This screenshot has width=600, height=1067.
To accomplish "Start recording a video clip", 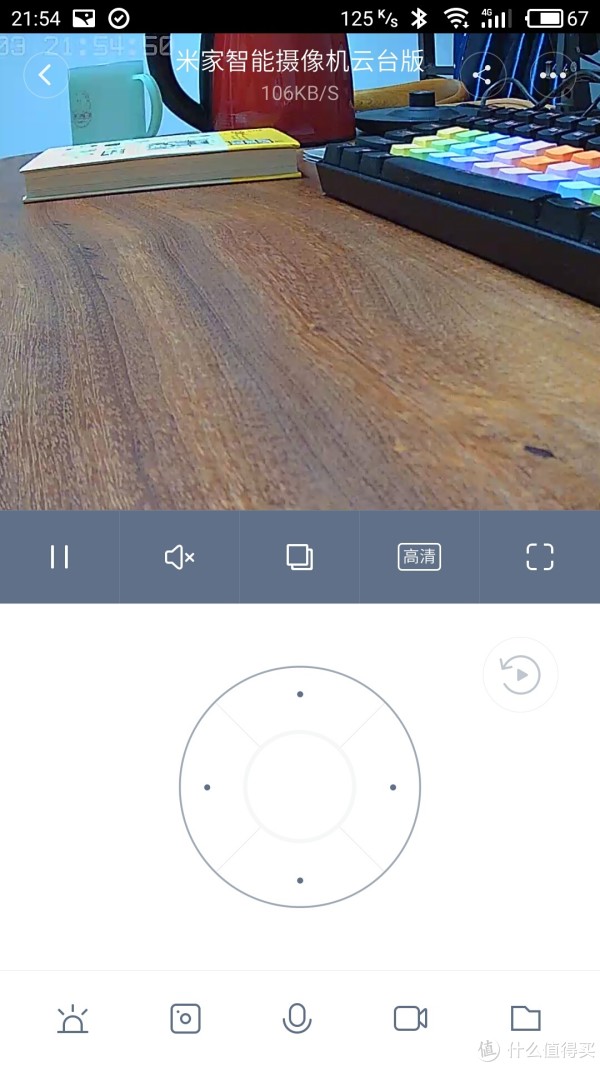I will (410, 1019).
